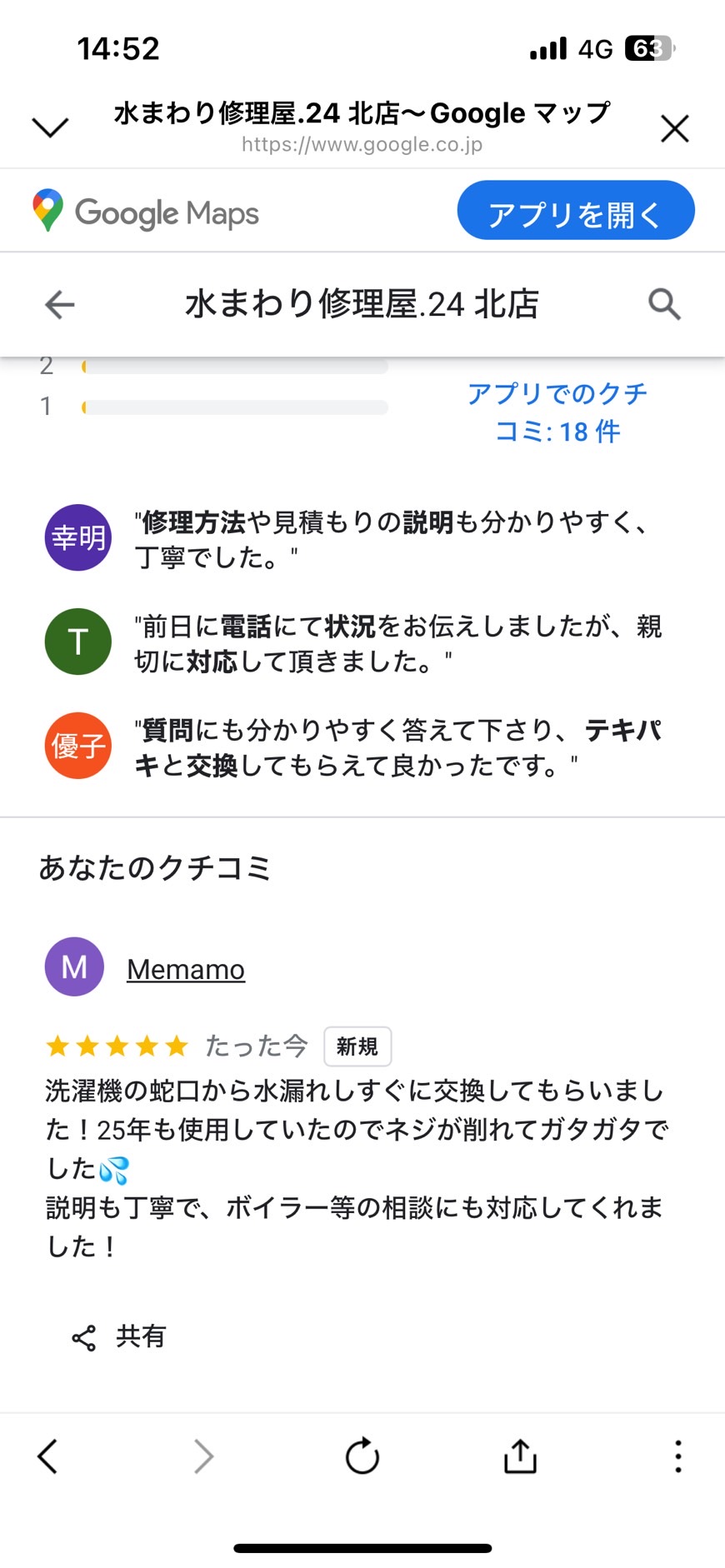This screenshot has height=1568, width=725.
Task: Collapse the in-app browser with the down chevron
Action: [50, 127]
